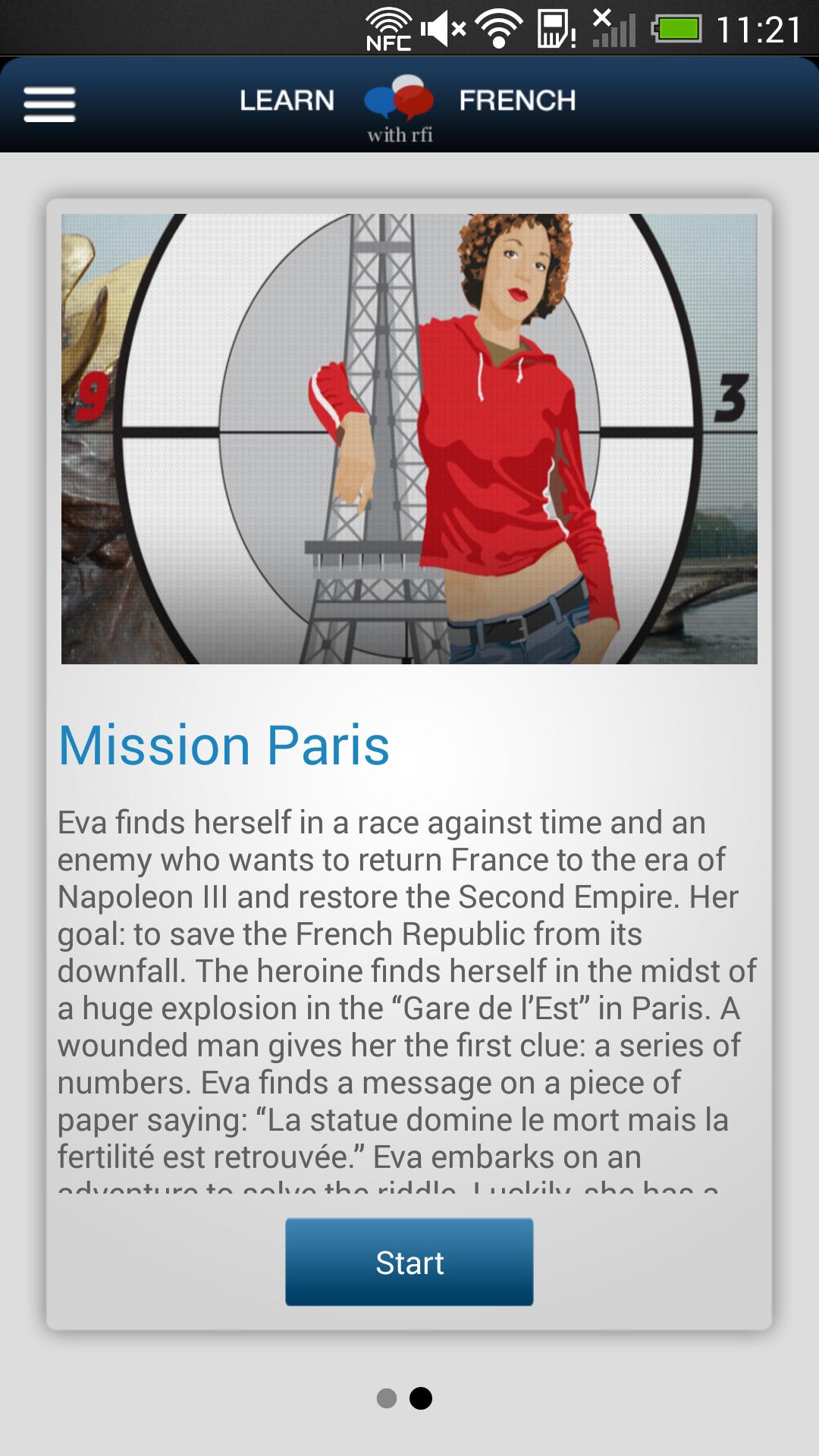This screenshot has height=1456, width=819.
Task: Open the hamburger drawer menu
Action: (x=49, y=104)
